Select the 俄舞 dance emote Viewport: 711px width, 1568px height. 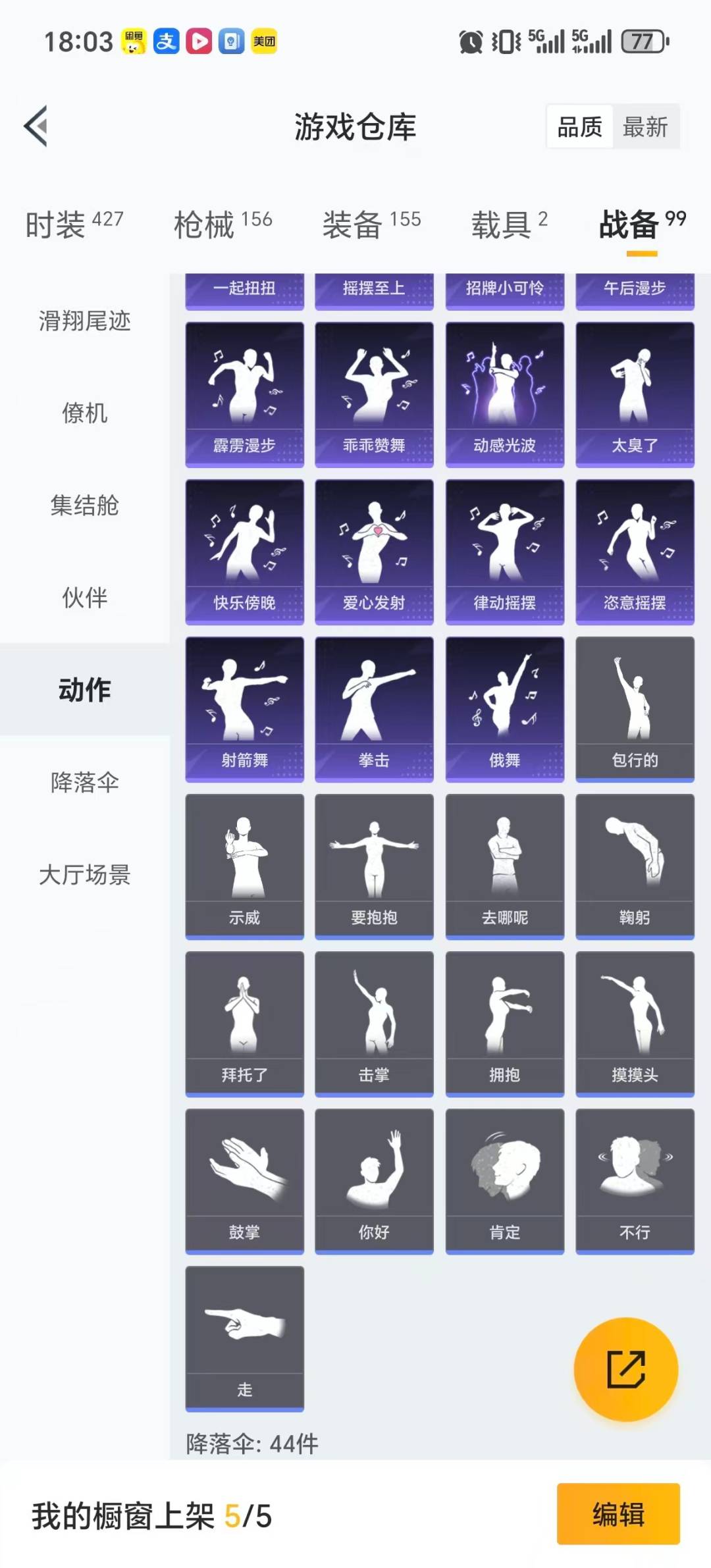[x=504, y=708]
